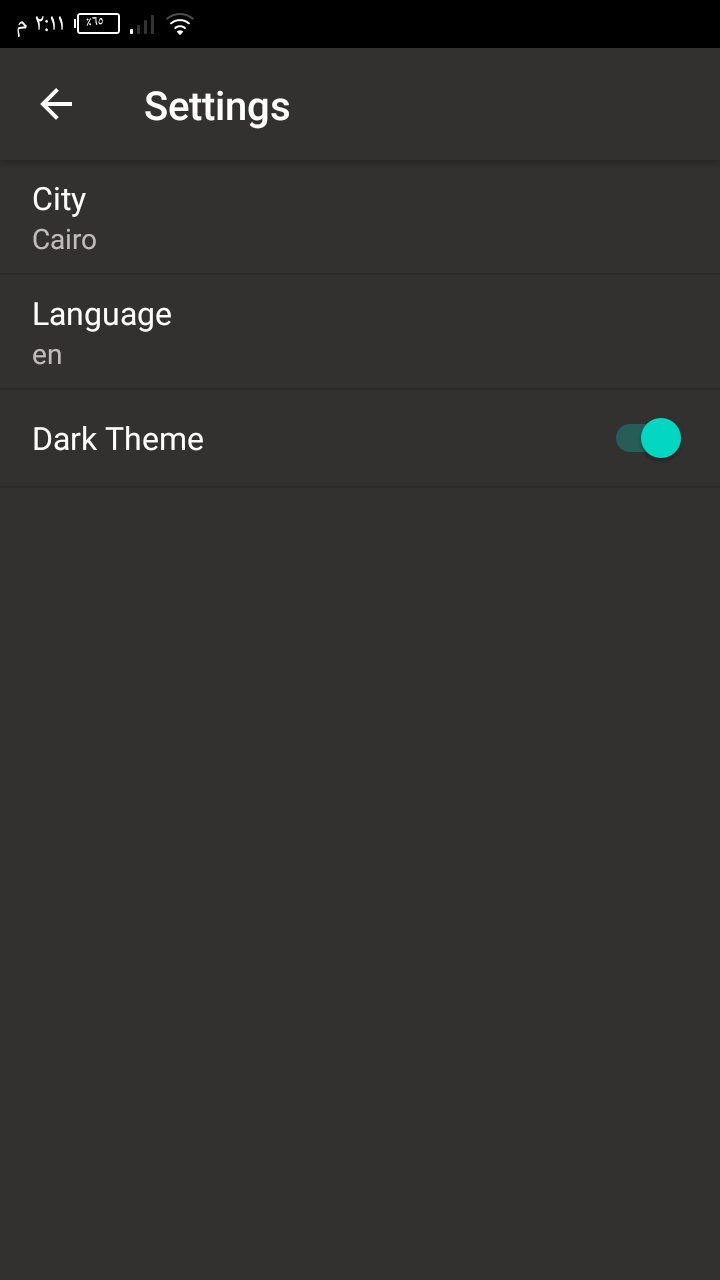
Task: Tap the Settings title in the header
Action: click(216, 104)
